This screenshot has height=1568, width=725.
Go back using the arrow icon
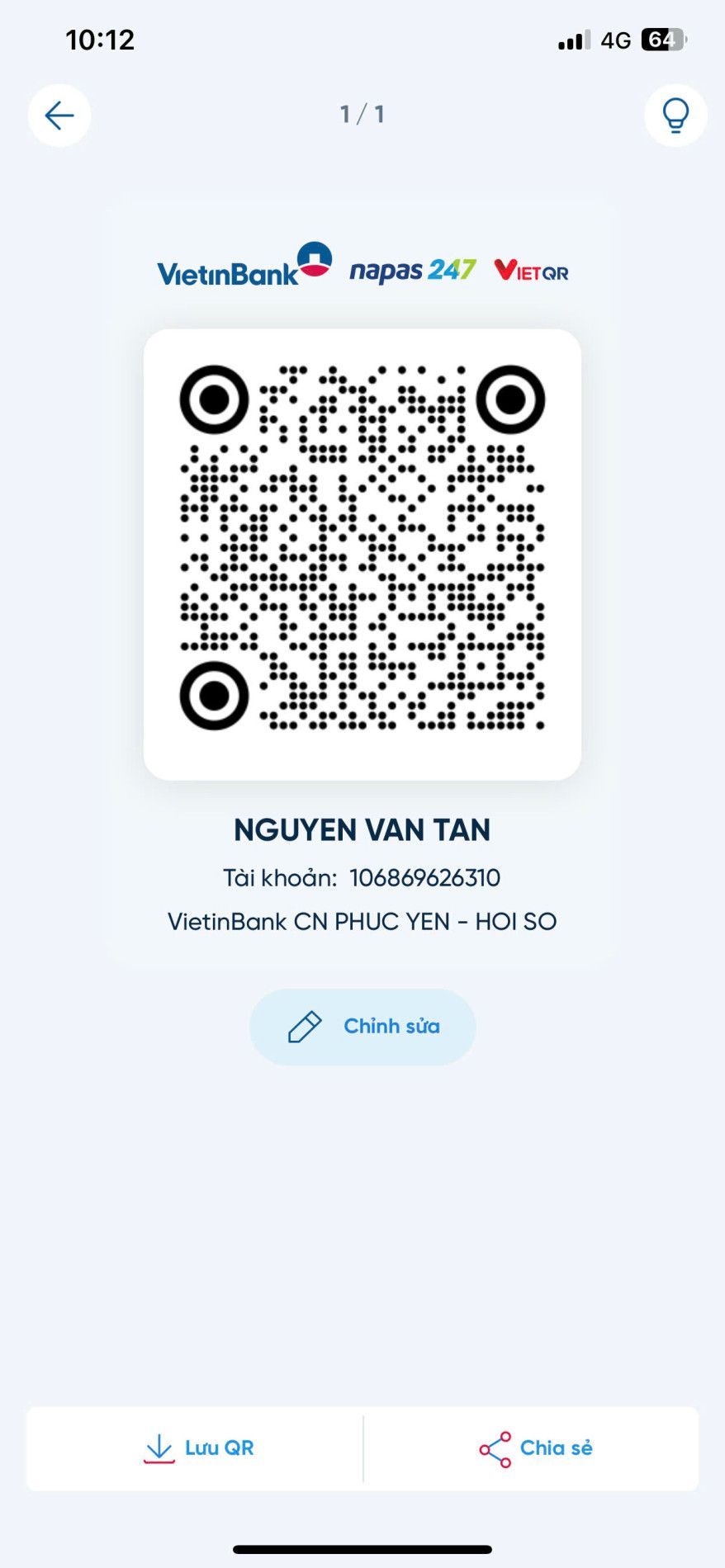point(59,116)
